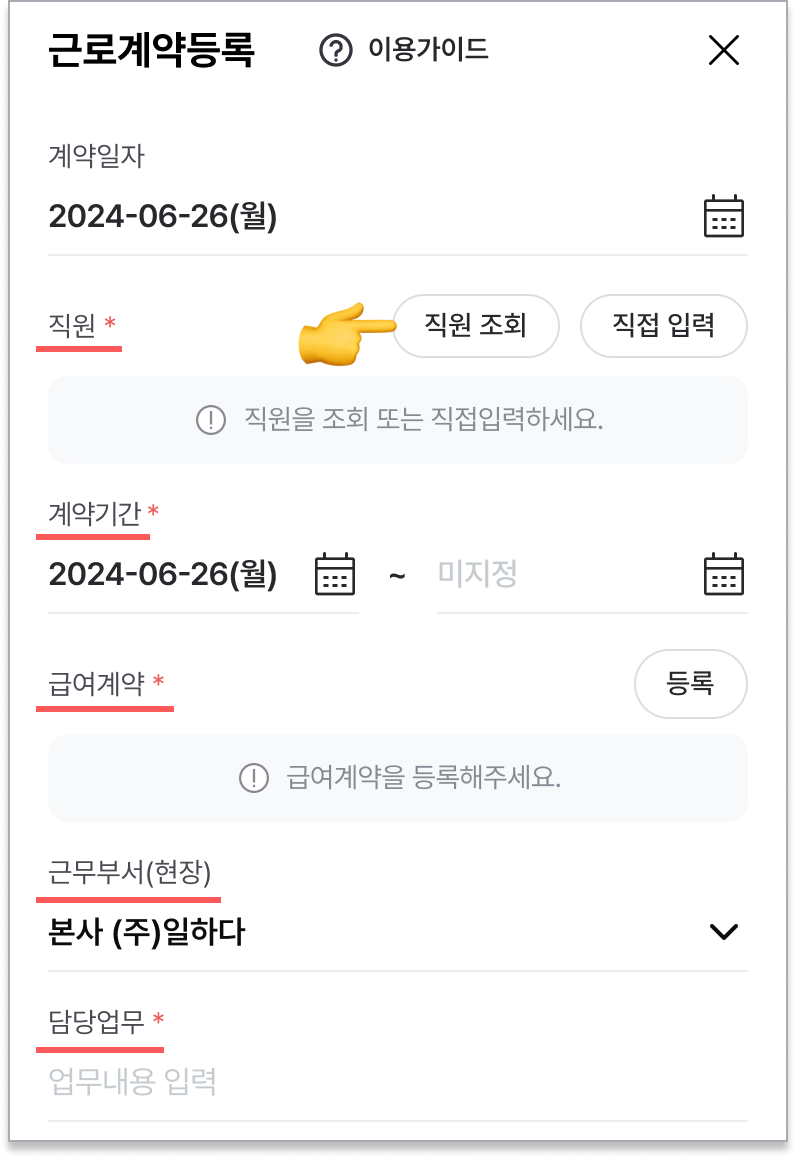
Task: Set the 미지정 contract end date
Action: [x=560, y=574]
